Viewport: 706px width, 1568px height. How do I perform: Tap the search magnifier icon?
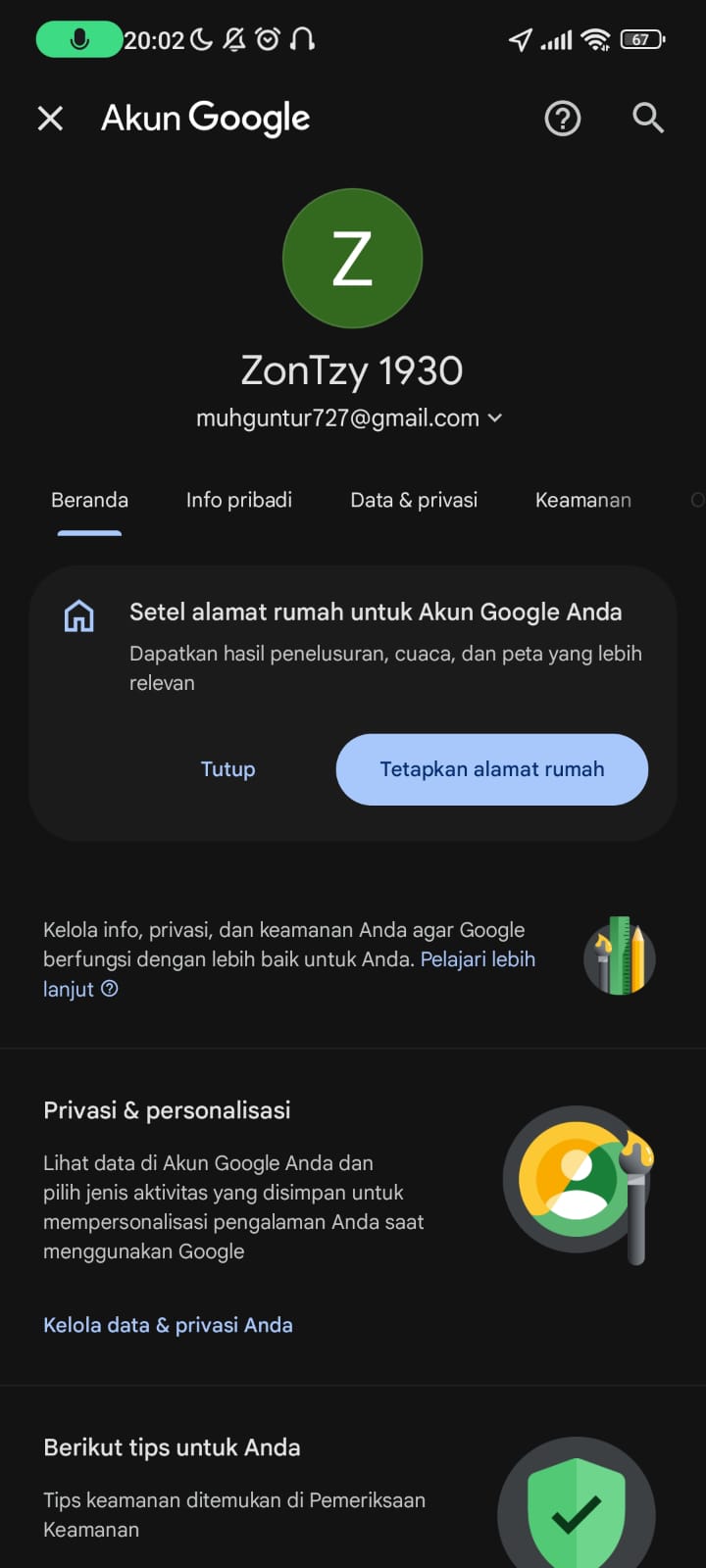(648, 119)
